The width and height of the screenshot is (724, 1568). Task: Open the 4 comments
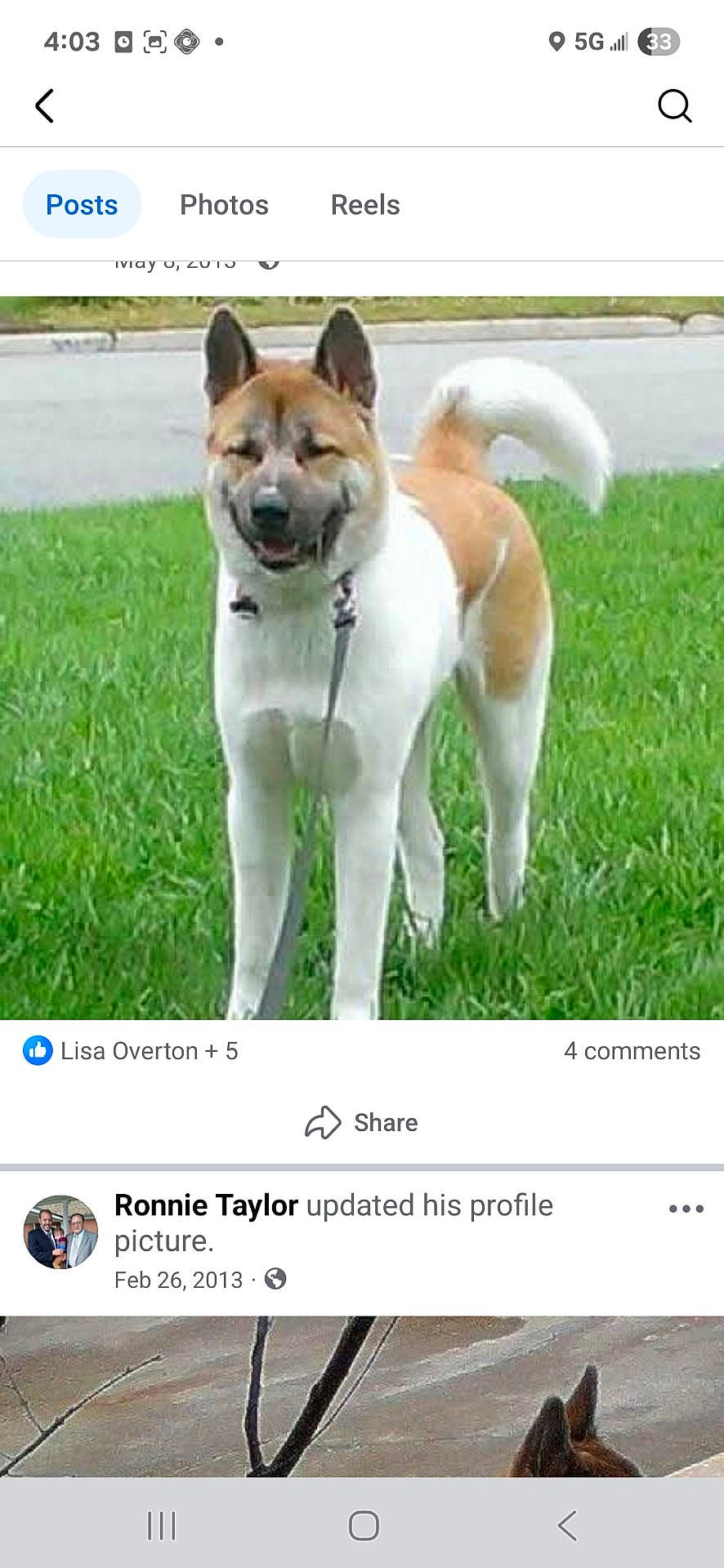(632, 1051)
